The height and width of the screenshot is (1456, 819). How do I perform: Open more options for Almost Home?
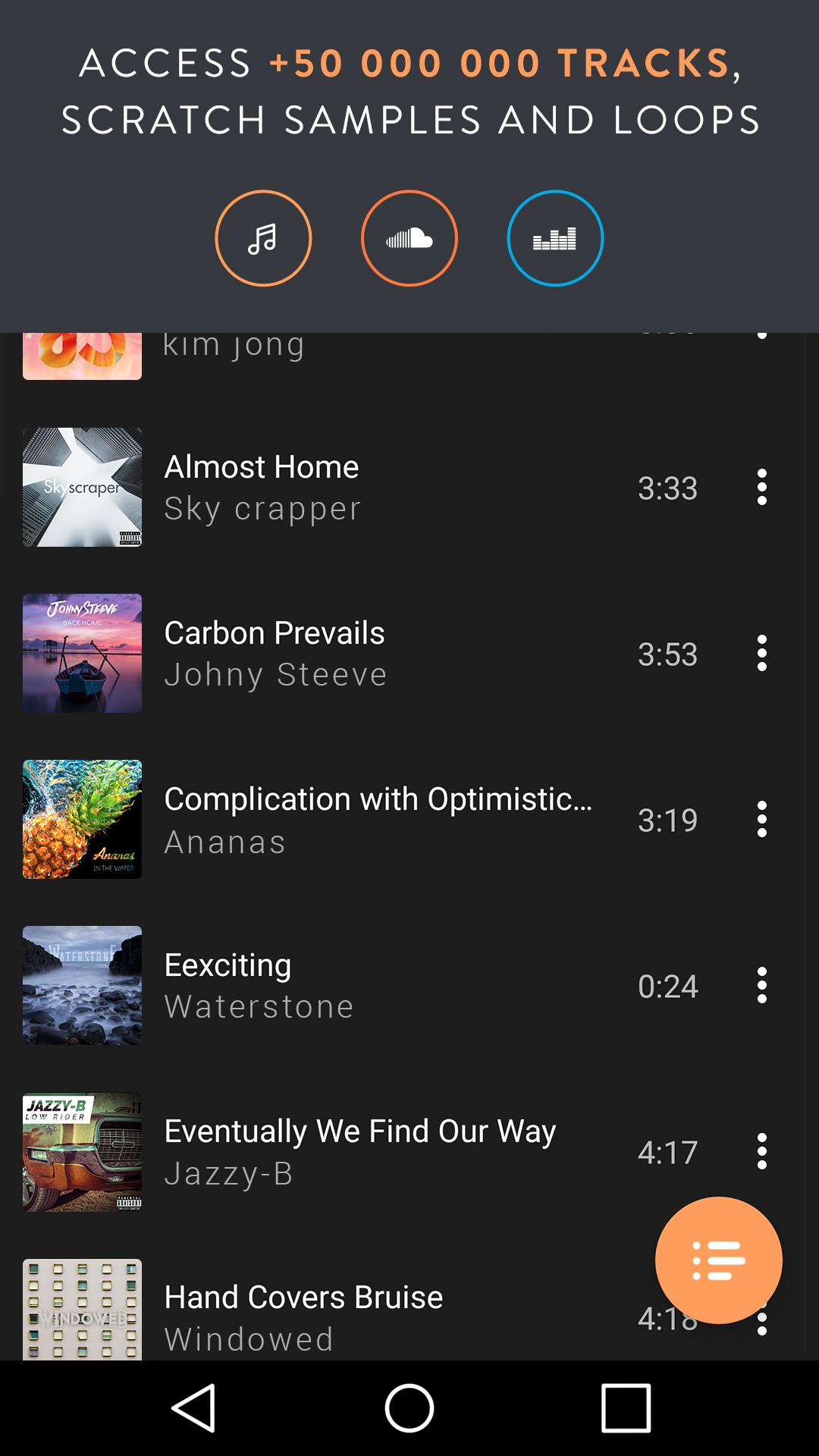(x=762, y=487)
